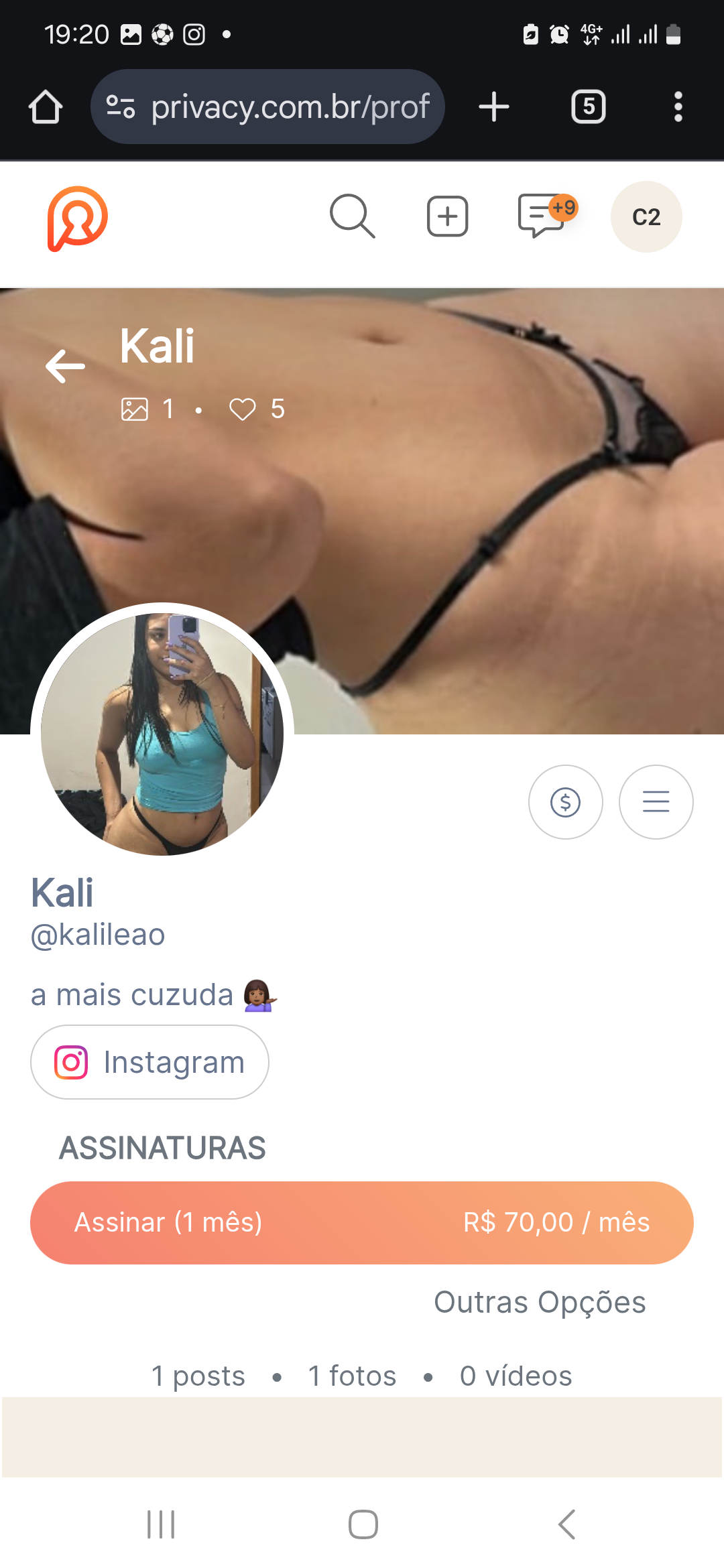Screen dimensions: 724x1568
Task: Tap the system back button
Action: pyautogui.click(x=566, y=1524)
